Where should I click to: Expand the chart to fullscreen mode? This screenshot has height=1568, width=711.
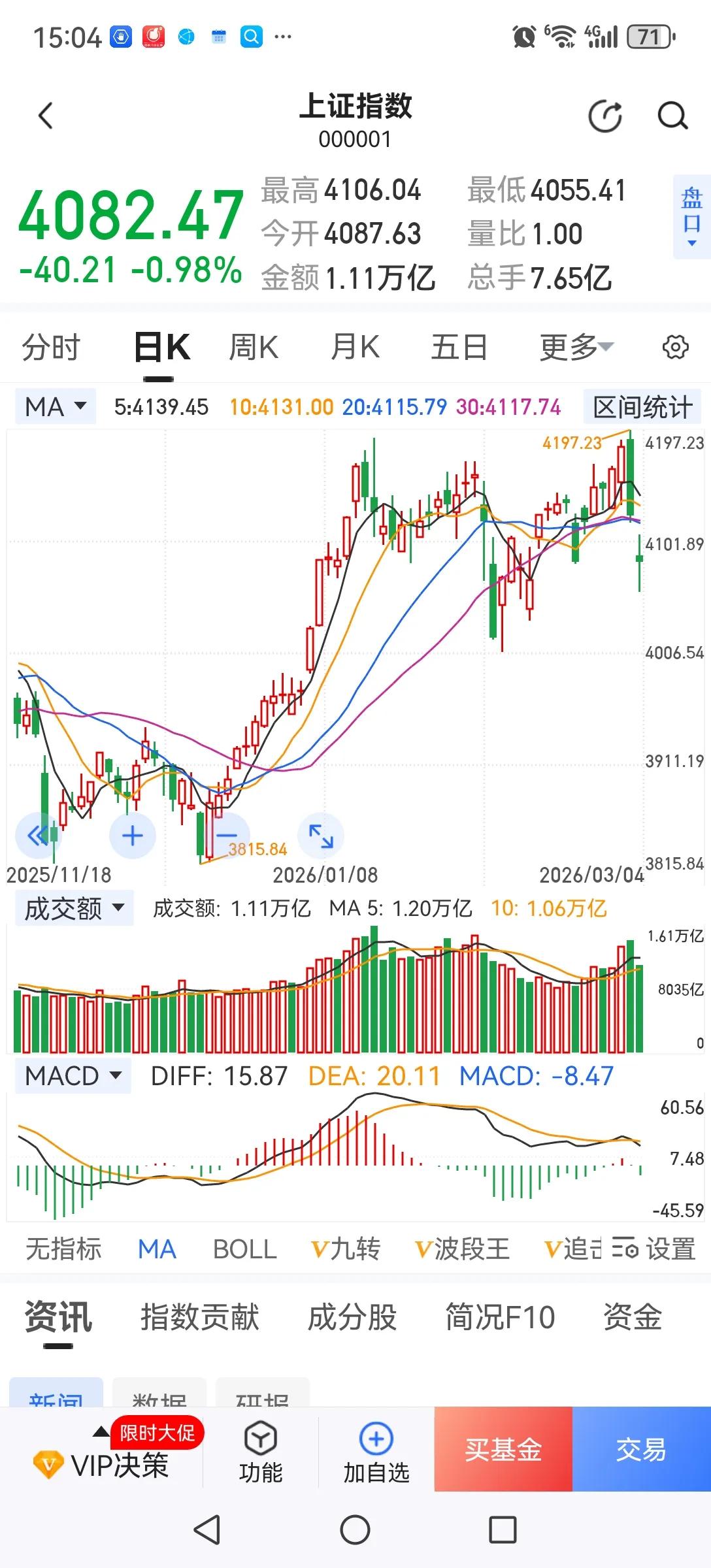coord(320,835)
